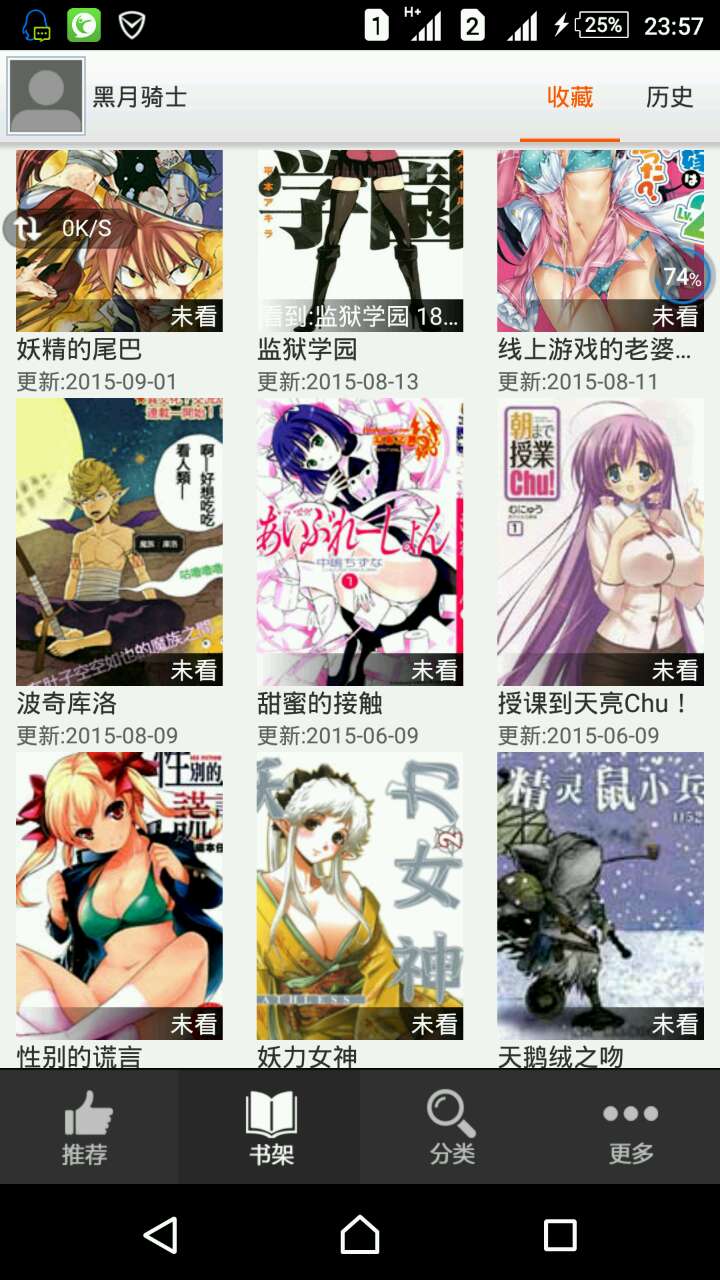Open the manga 监狱学园
This screenshot has height=1280, width=720.
360,242
